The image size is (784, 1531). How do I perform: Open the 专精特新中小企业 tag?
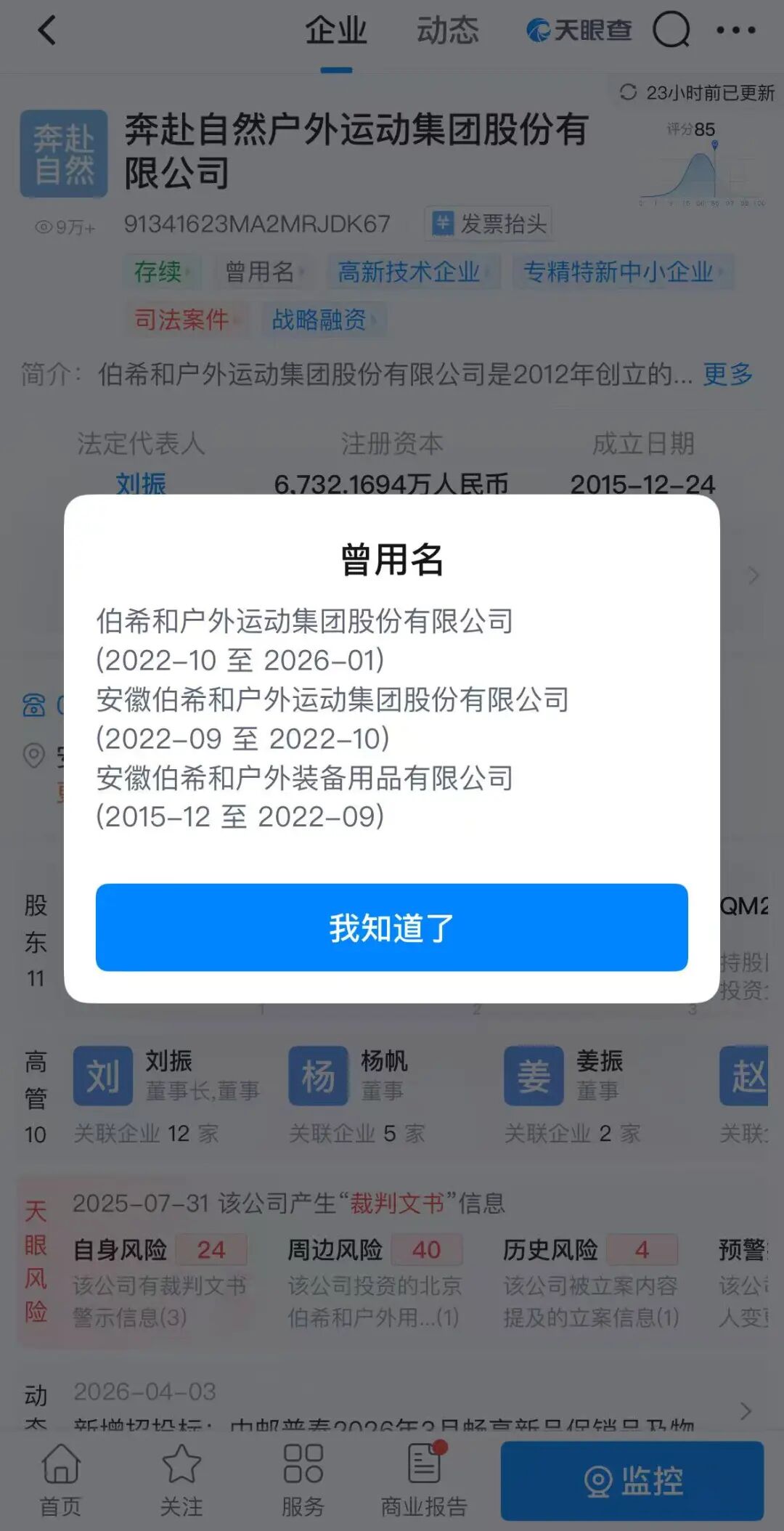623,272
